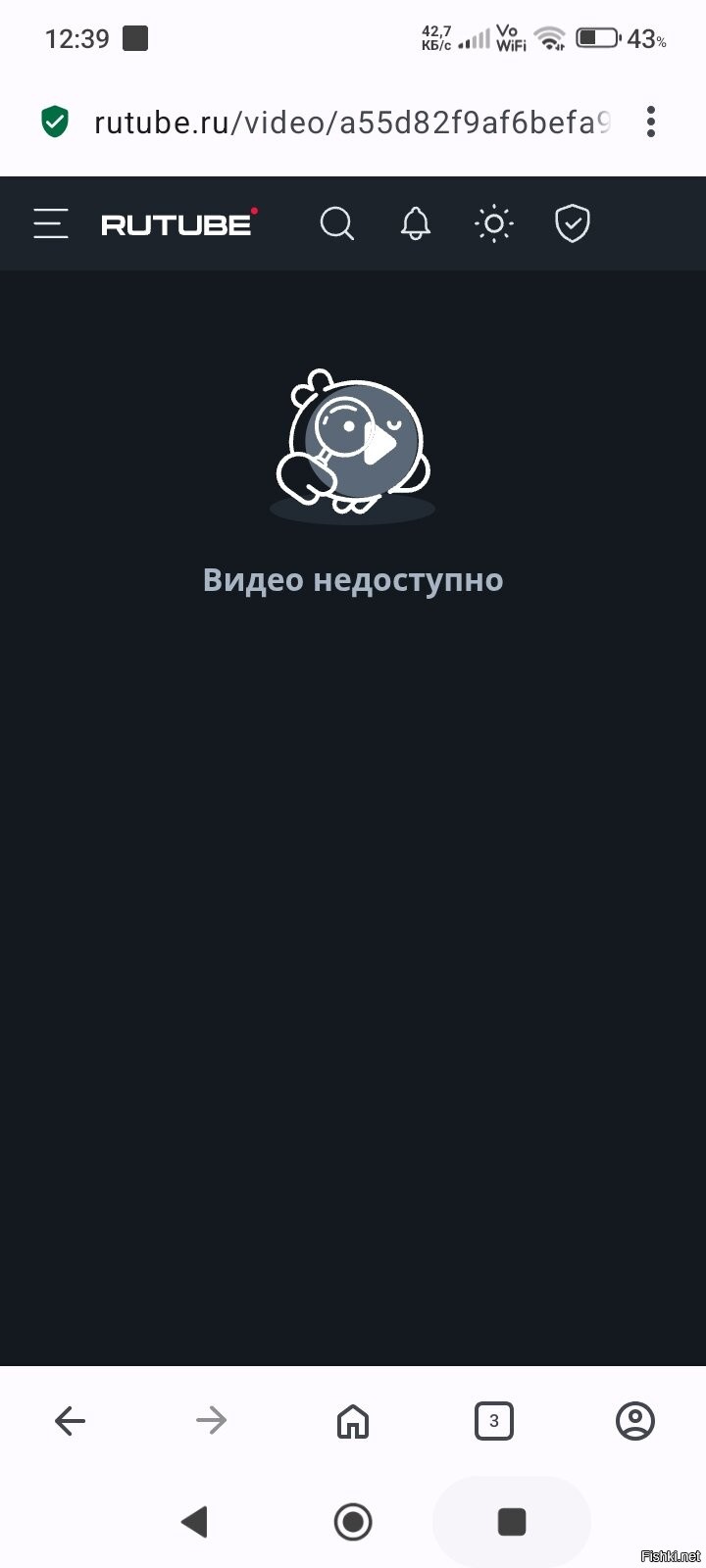The height and width of the screenshot is (1568, 706).
Task: Open the browser home page
Action: coord(353,1420)
